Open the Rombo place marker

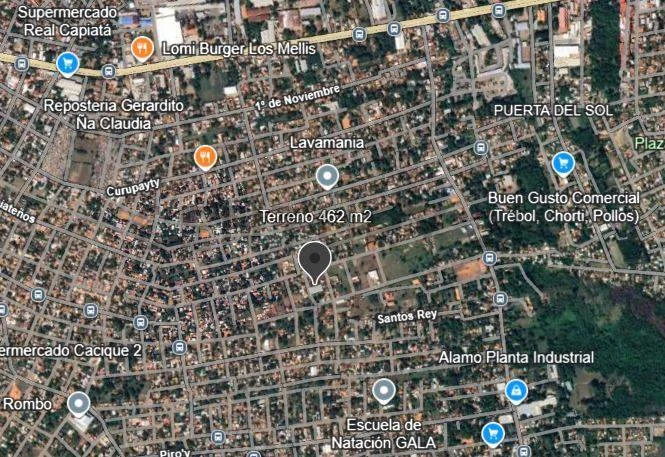coord(79,404)
